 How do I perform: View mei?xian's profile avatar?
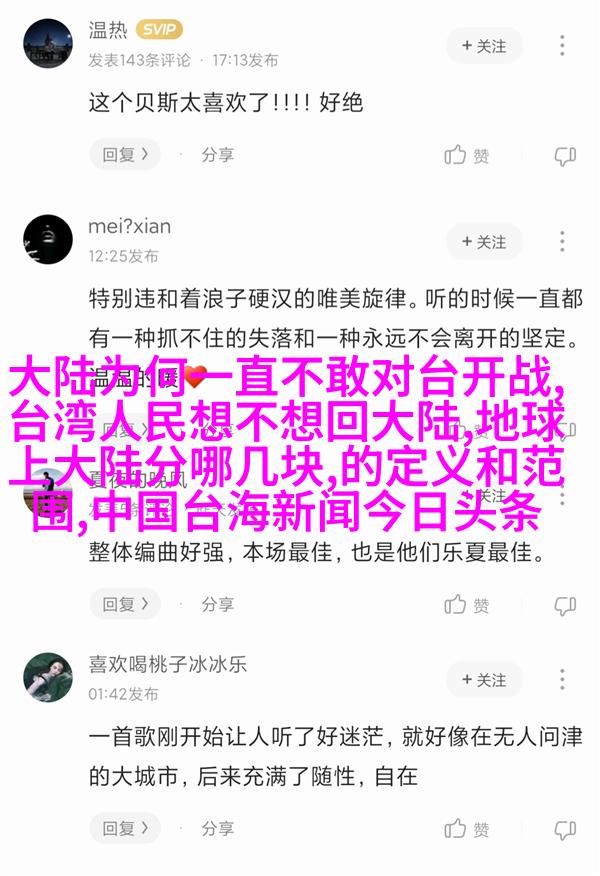[x=47, y=240]
